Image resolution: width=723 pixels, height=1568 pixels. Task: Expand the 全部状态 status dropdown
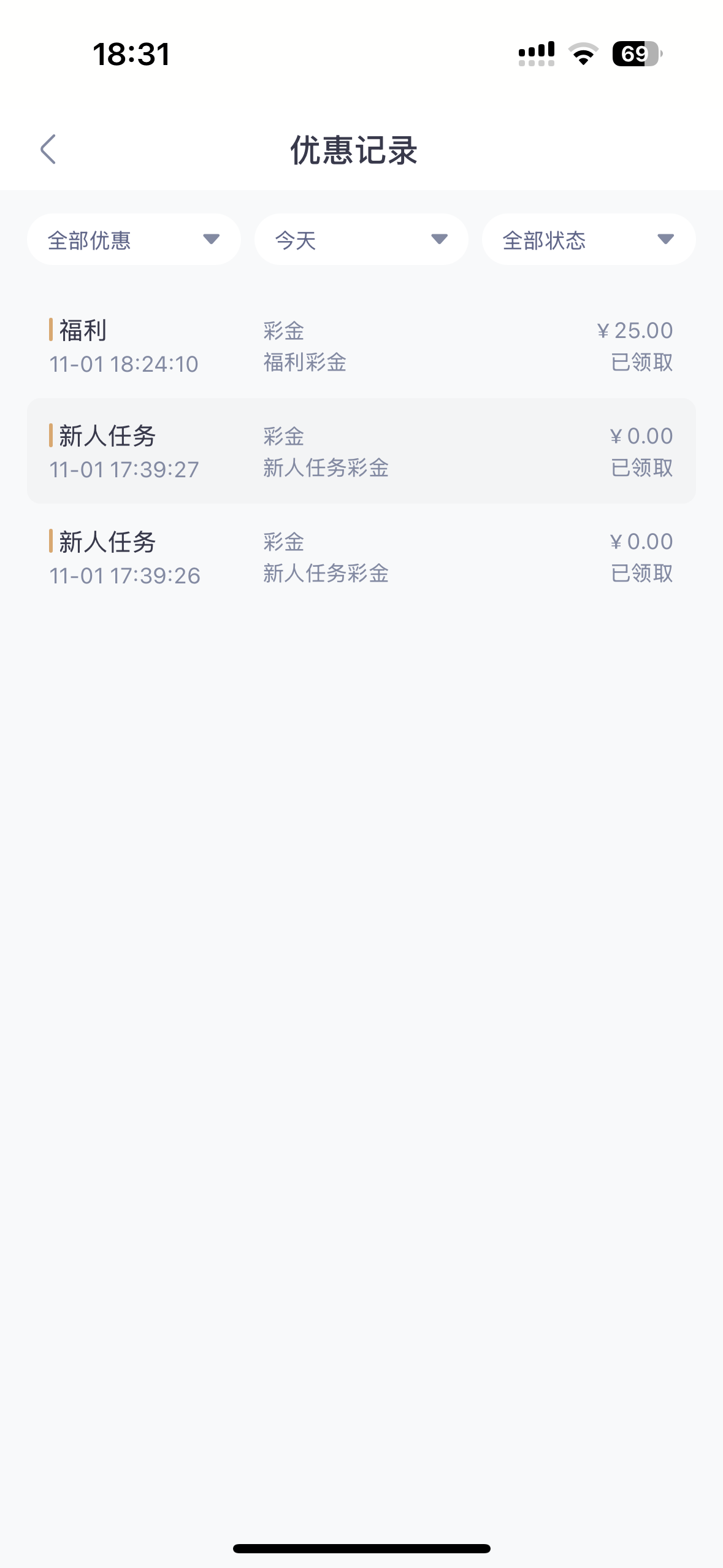tap(588, 239)
